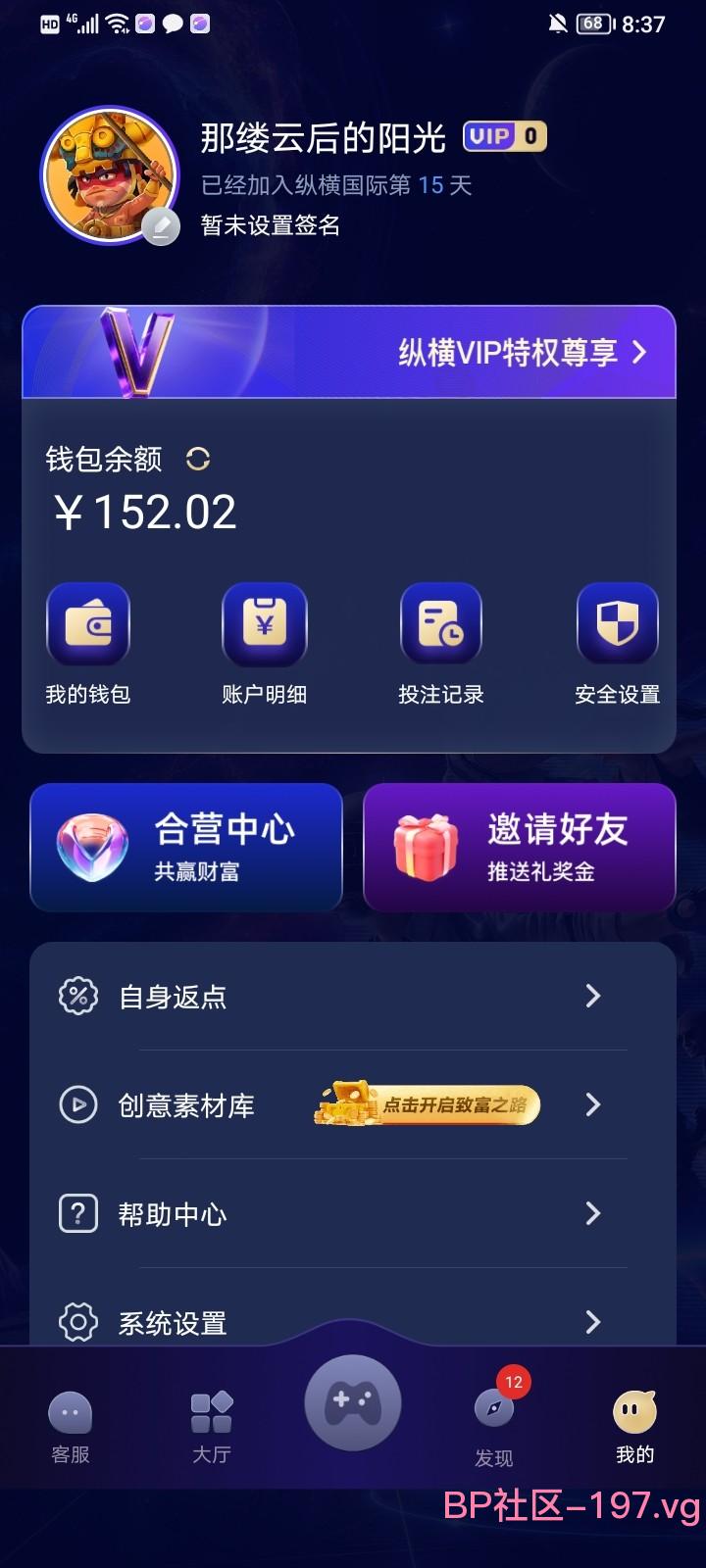The image size is (706, 1568).
Task: Tap the center game controller button
Action: [x=353, y=1403]
